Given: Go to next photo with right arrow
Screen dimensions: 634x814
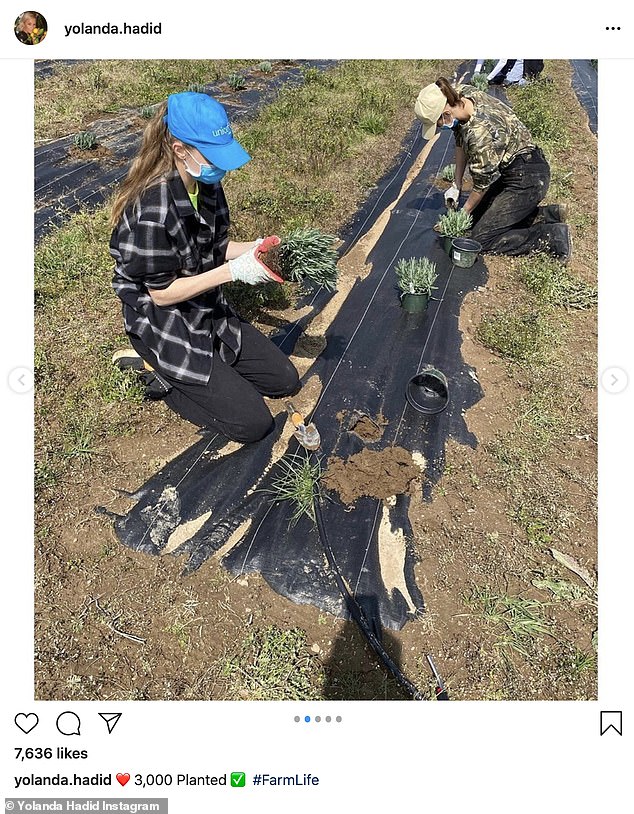Looking at the screenshot, I should click(x=613, y=380).
